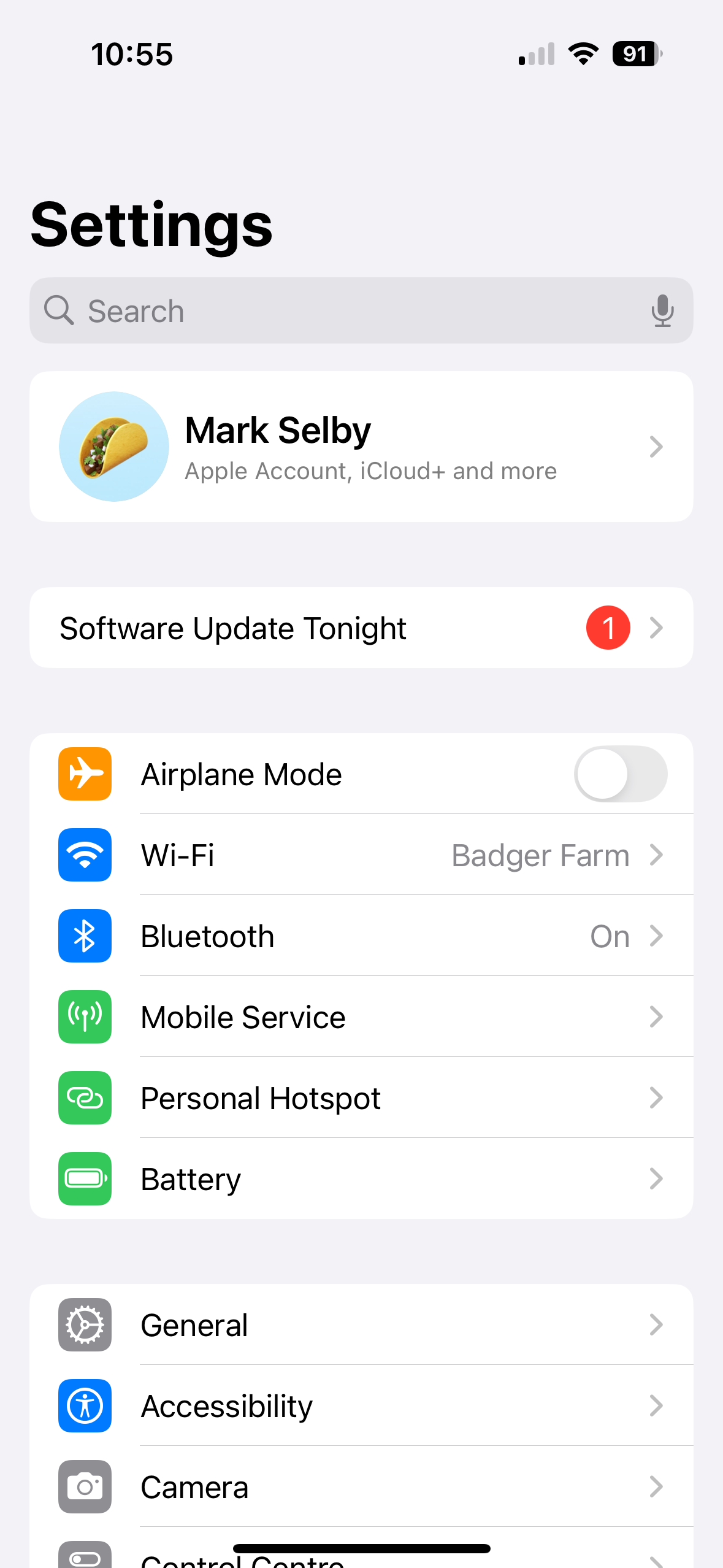Open General settings
The image size is (723, 1568).
point(361,1325)
